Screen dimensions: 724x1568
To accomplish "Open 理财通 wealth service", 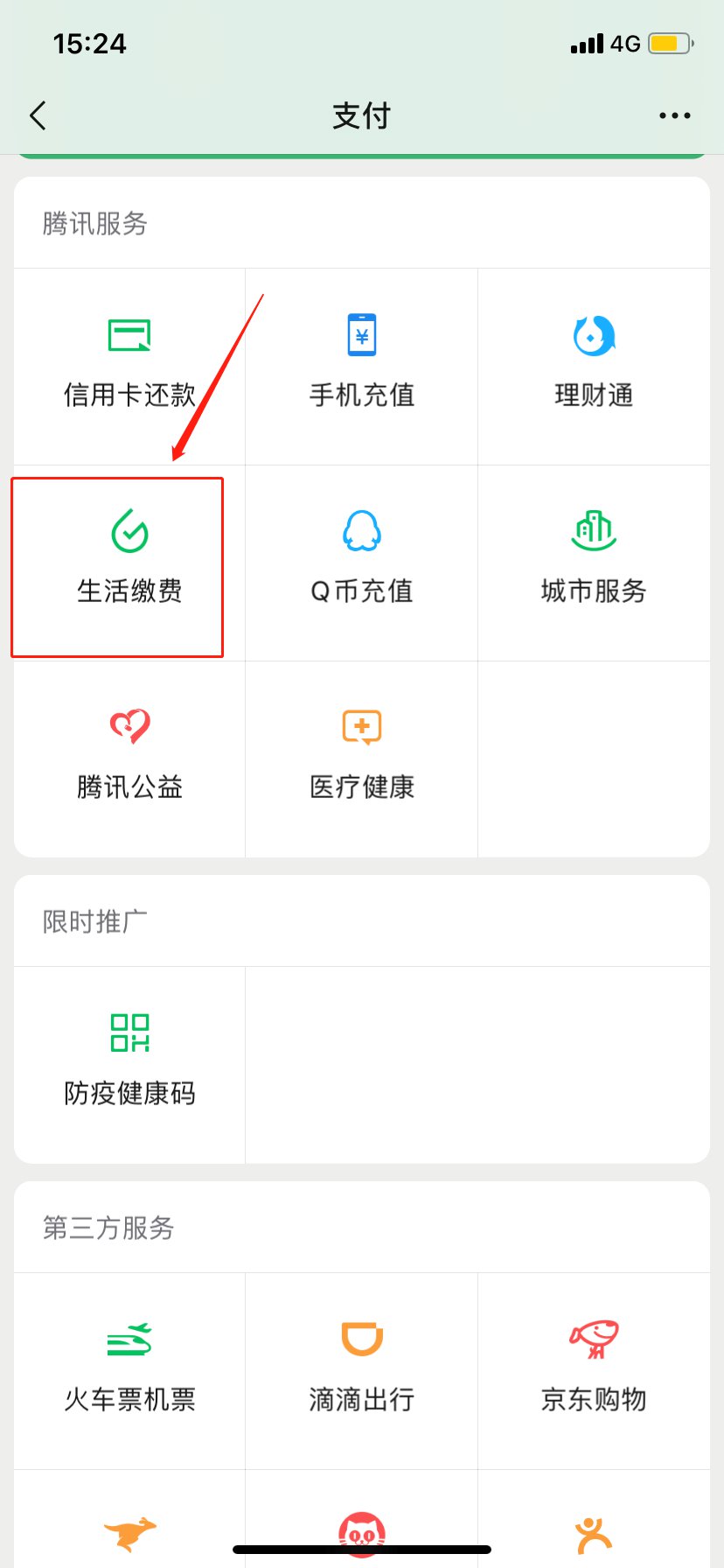I will (x=594, y=366).
